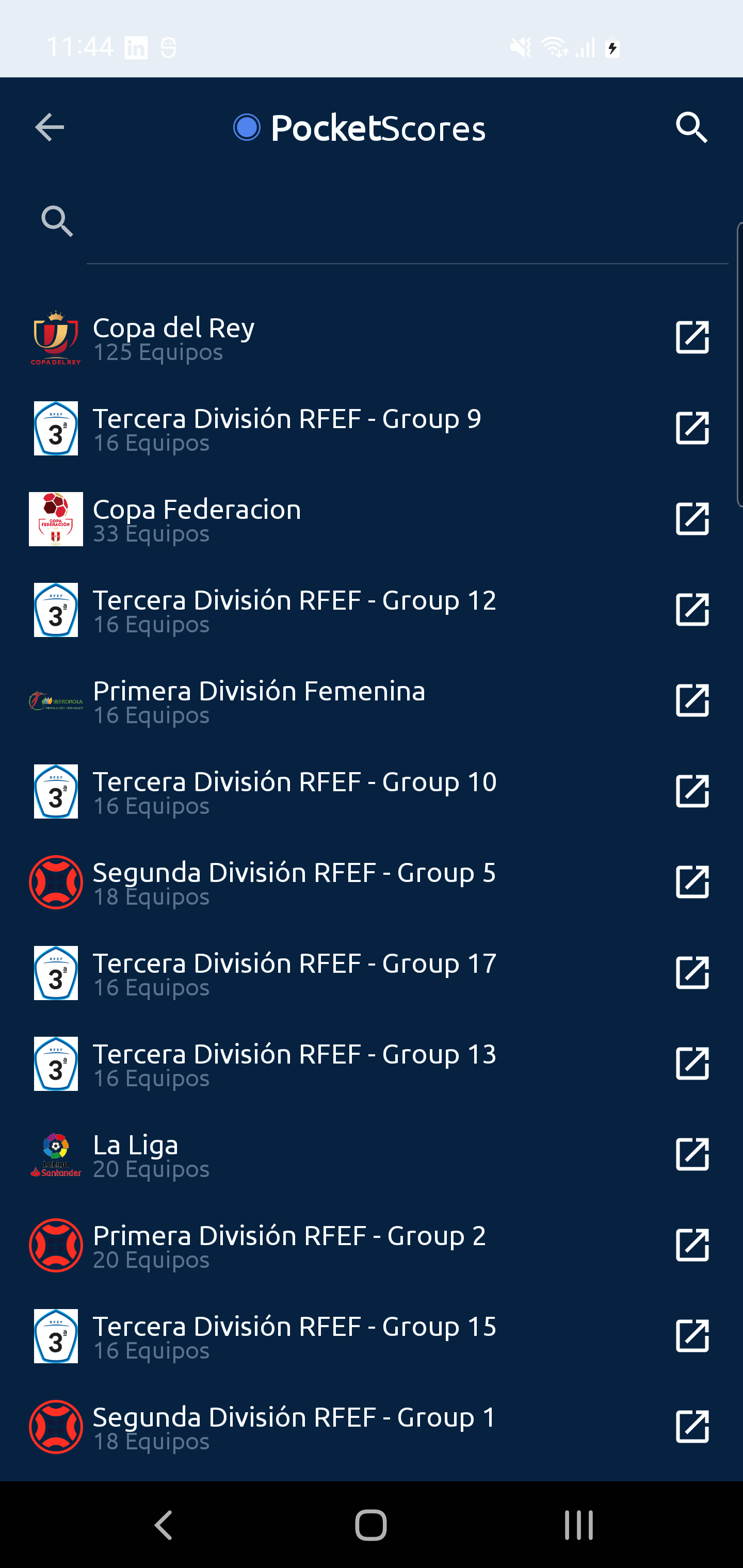Tap open icon for Tercera División Group 17
The image size is (743, 1568).
tap(692, 973)
